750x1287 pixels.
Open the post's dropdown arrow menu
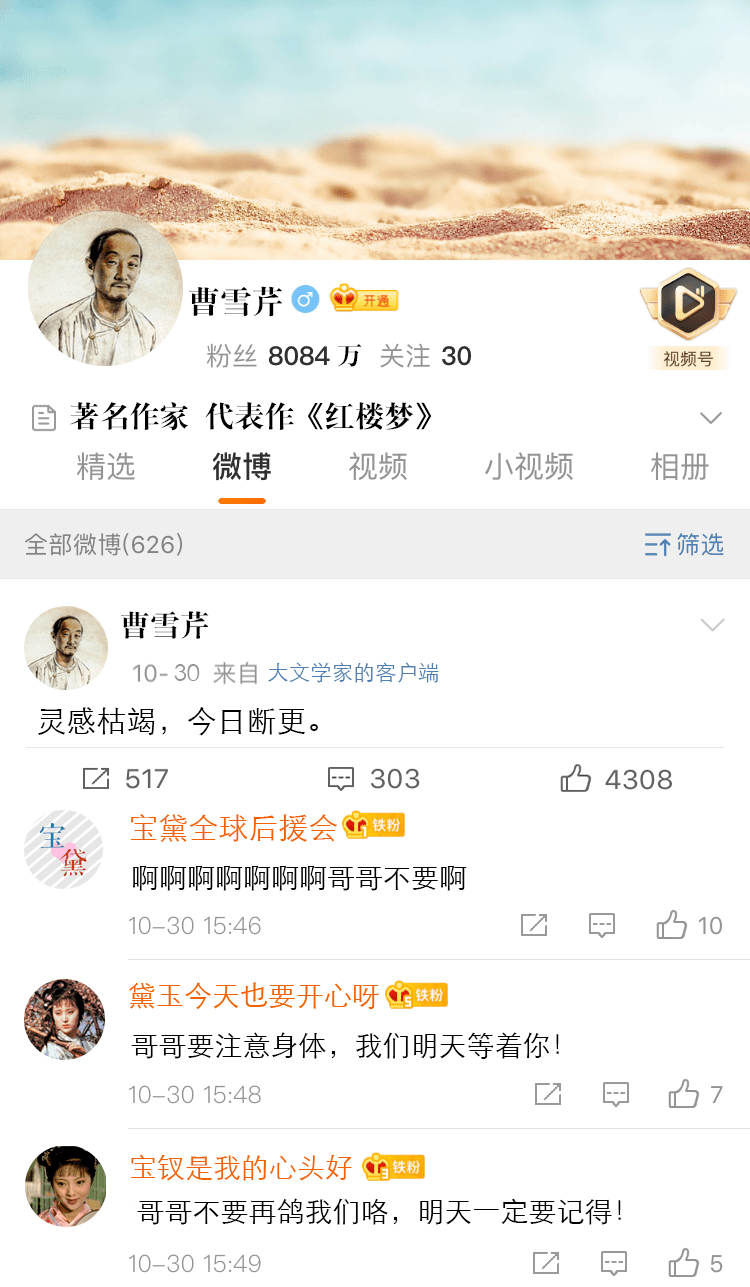[712, 626]
